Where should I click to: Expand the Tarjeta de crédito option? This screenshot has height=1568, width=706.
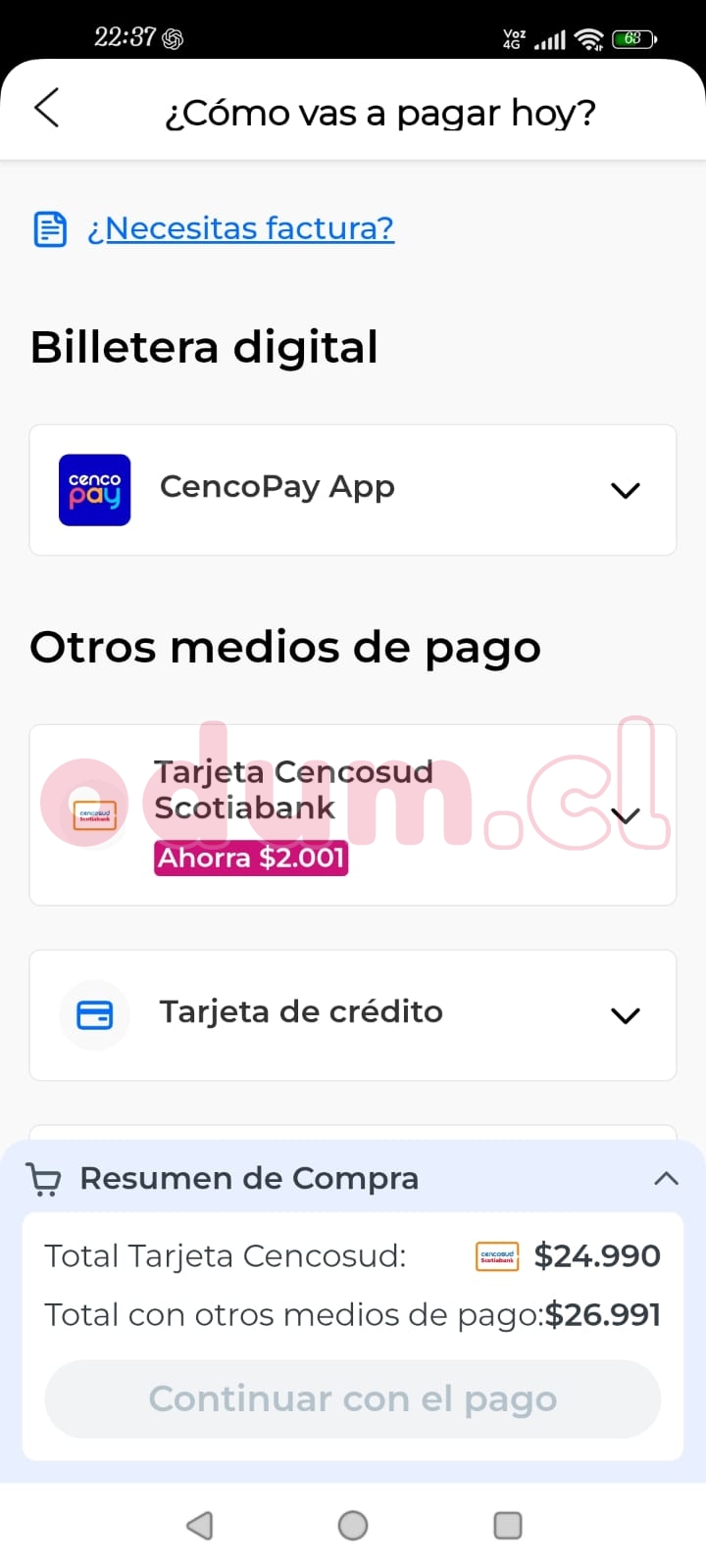pos(625,1015)
